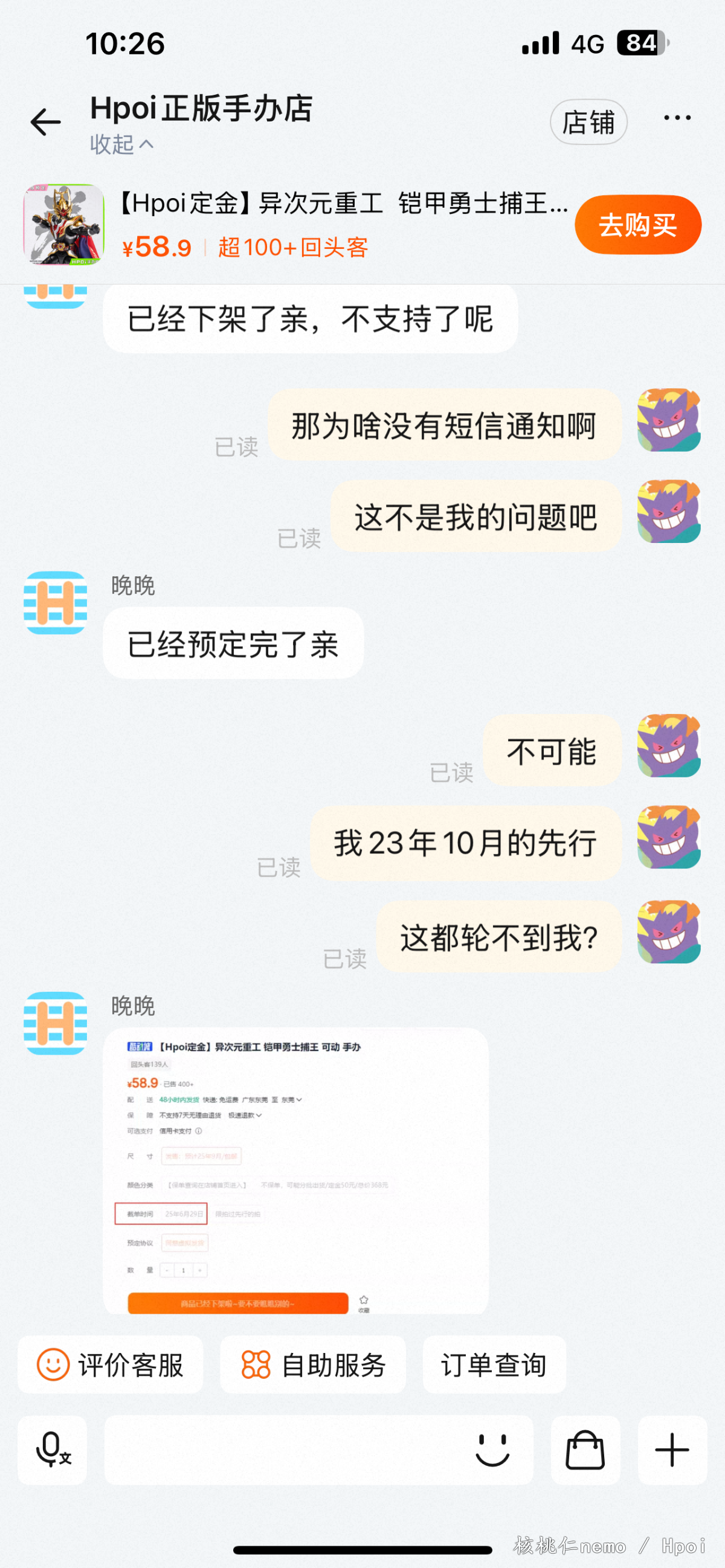The width and height of the screenshot is (725, 1568).
Task: Tap 去购买 to buy the product
Action: coord(637,225)
